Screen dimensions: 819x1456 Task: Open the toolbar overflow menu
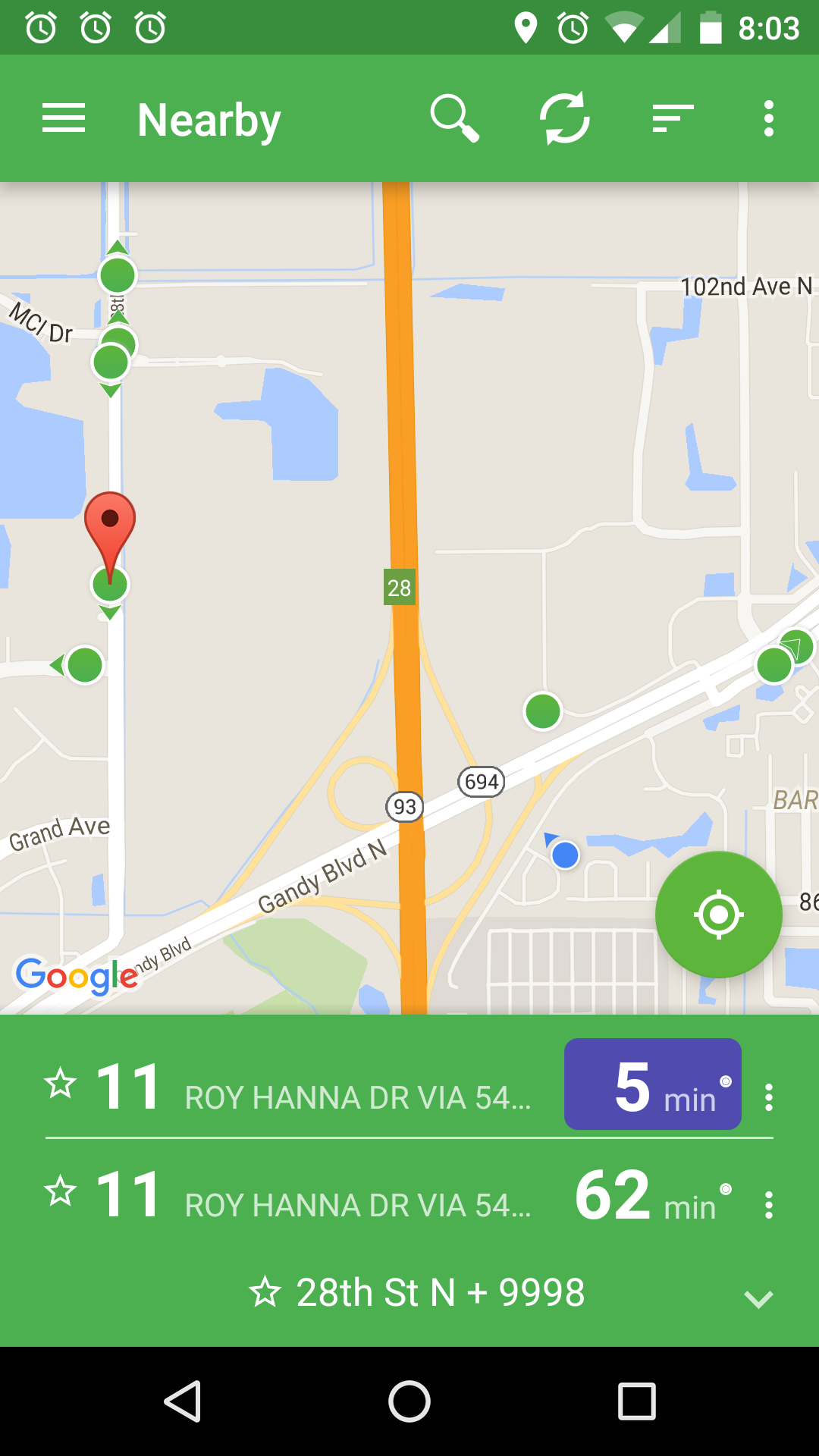pos(769,119)
